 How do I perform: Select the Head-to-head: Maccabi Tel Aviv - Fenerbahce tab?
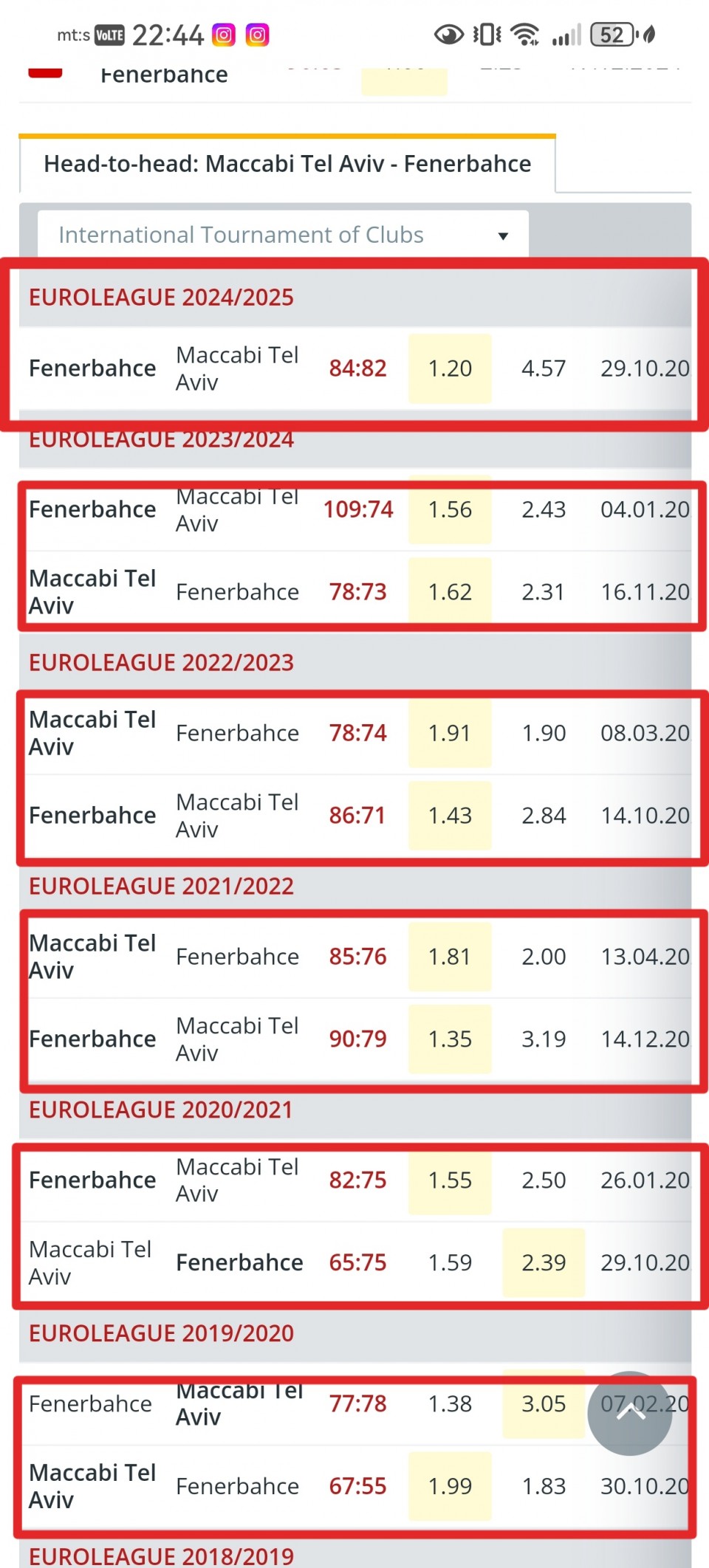tap(287, 164)
